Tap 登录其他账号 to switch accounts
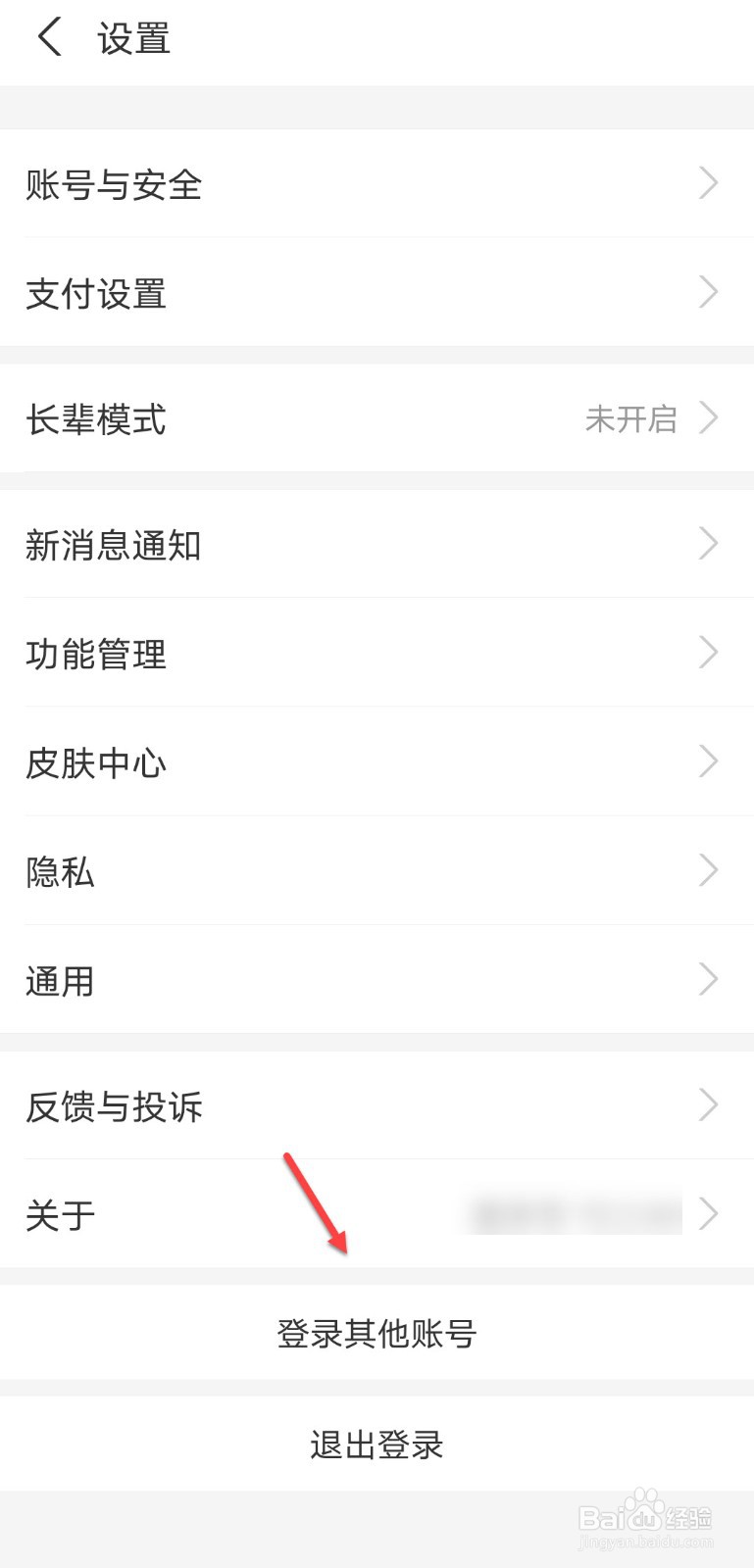This screenshot has width=754, height=1568. [377, 1333]
